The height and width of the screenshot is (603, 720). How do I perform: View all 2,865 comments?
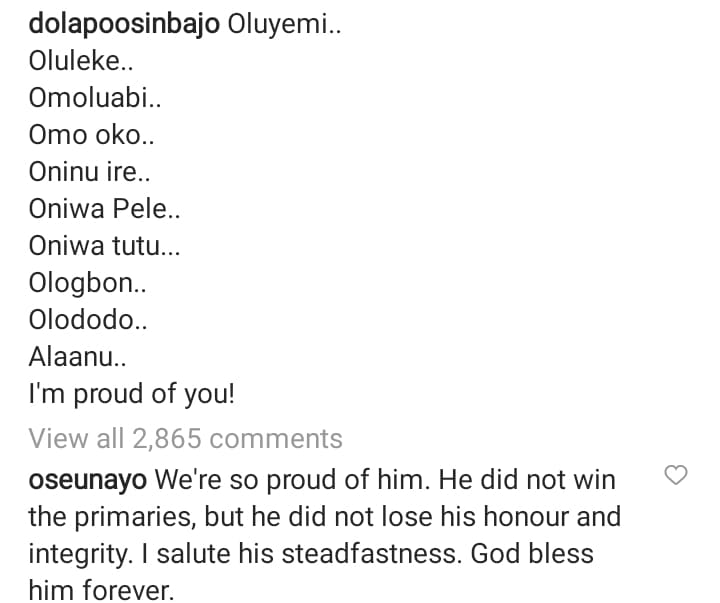(x=185, y=438)
